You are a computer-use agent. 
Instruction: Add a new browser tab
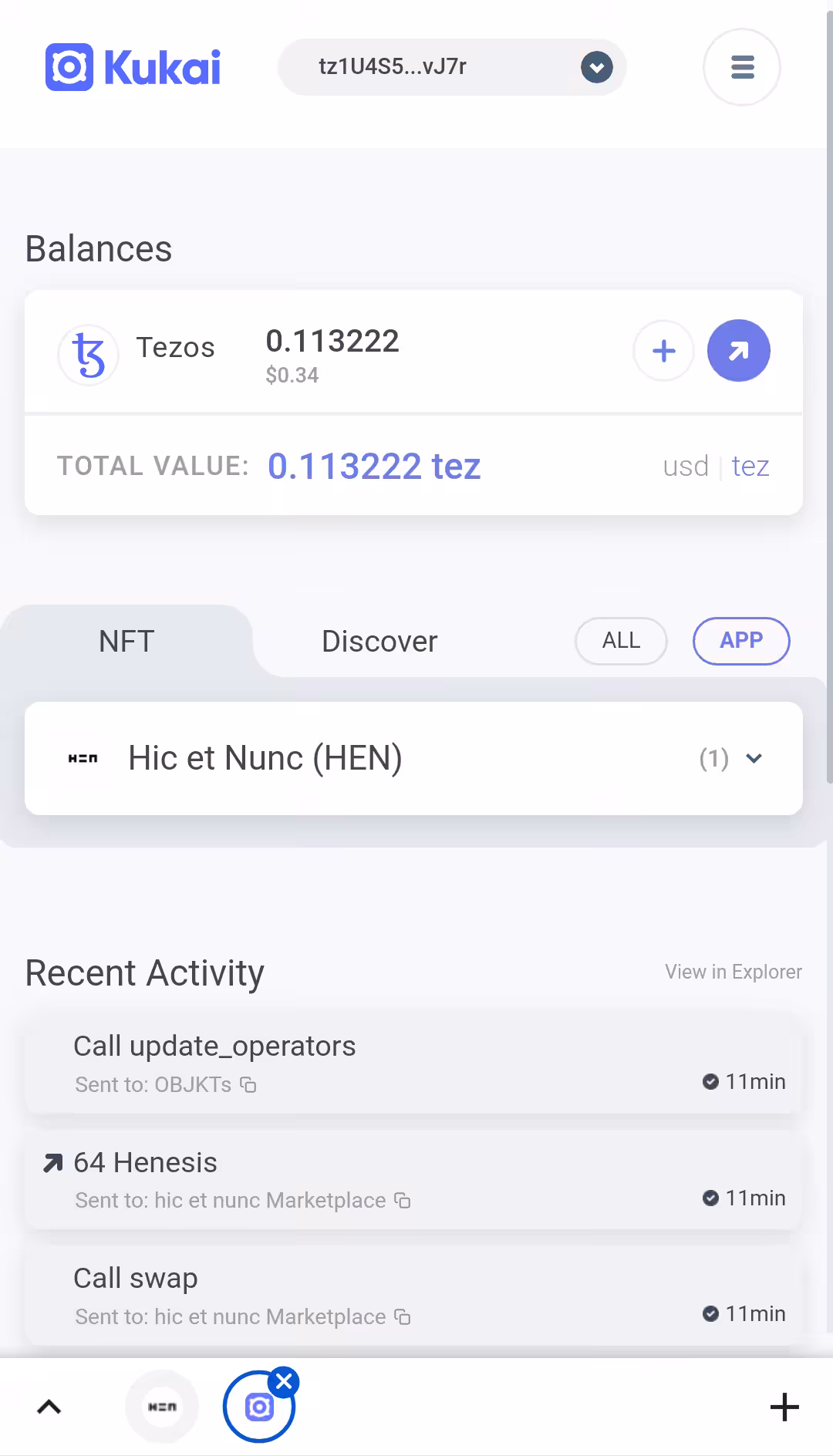coord(784,1407)
